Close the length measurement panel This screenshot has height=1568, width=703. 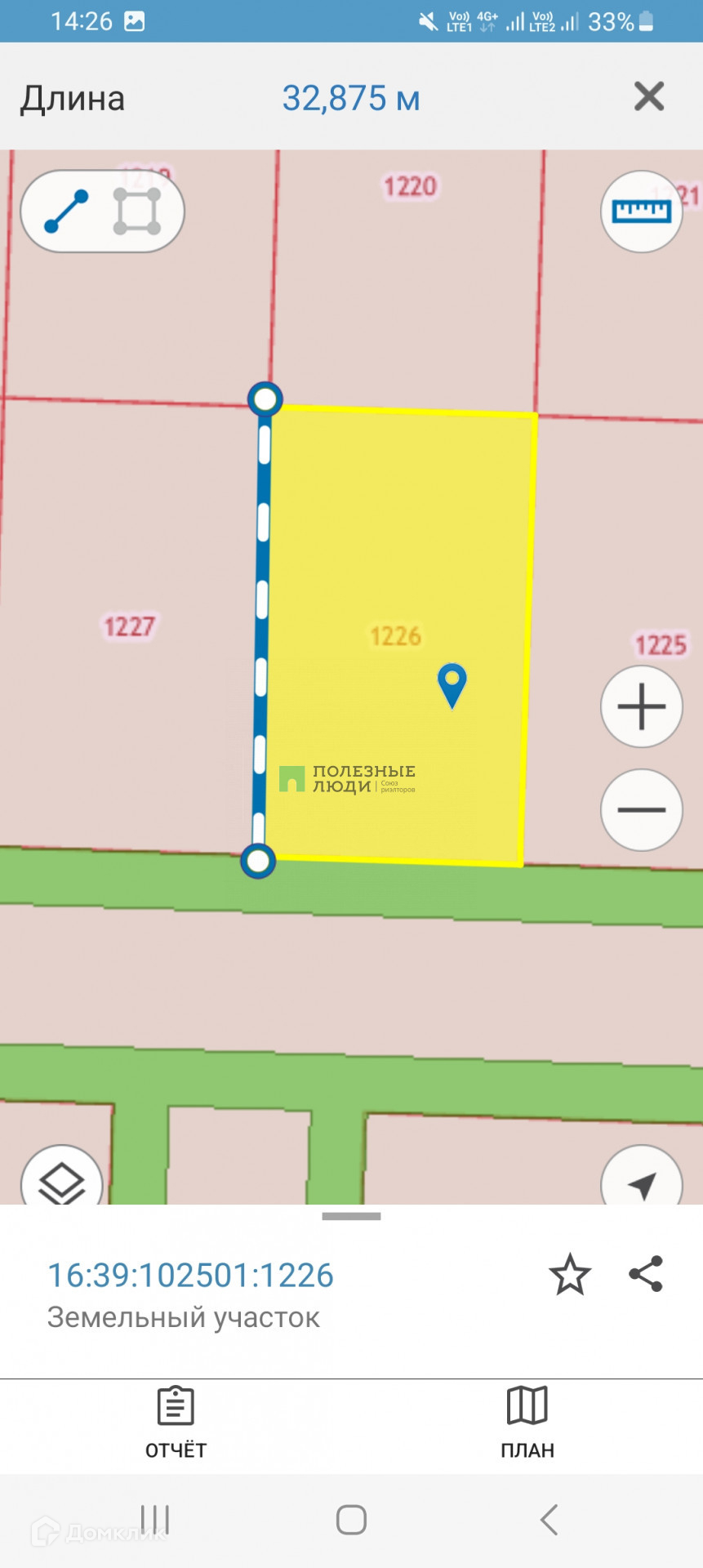click(649, 97)
